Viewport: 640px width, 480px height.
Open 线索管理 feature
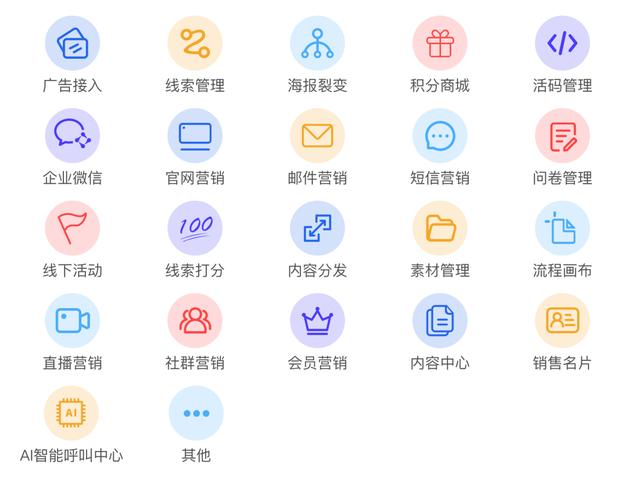click(x=195, y=43)
